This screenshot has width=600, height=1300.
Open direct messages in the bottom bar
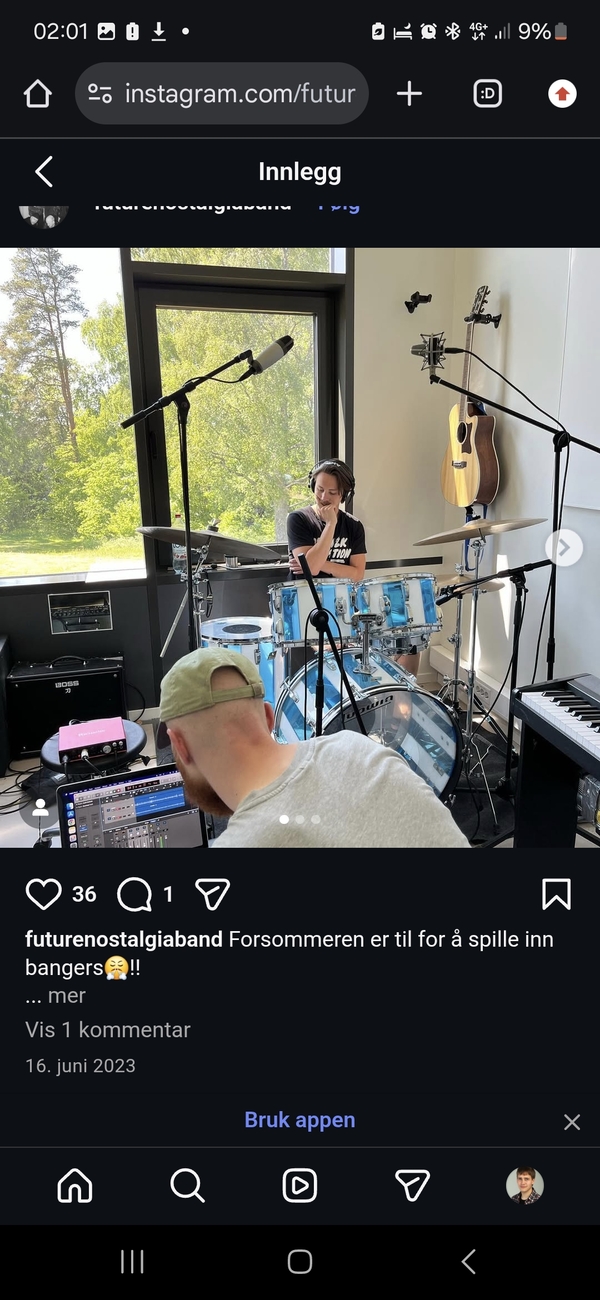tap(412, 1186)
